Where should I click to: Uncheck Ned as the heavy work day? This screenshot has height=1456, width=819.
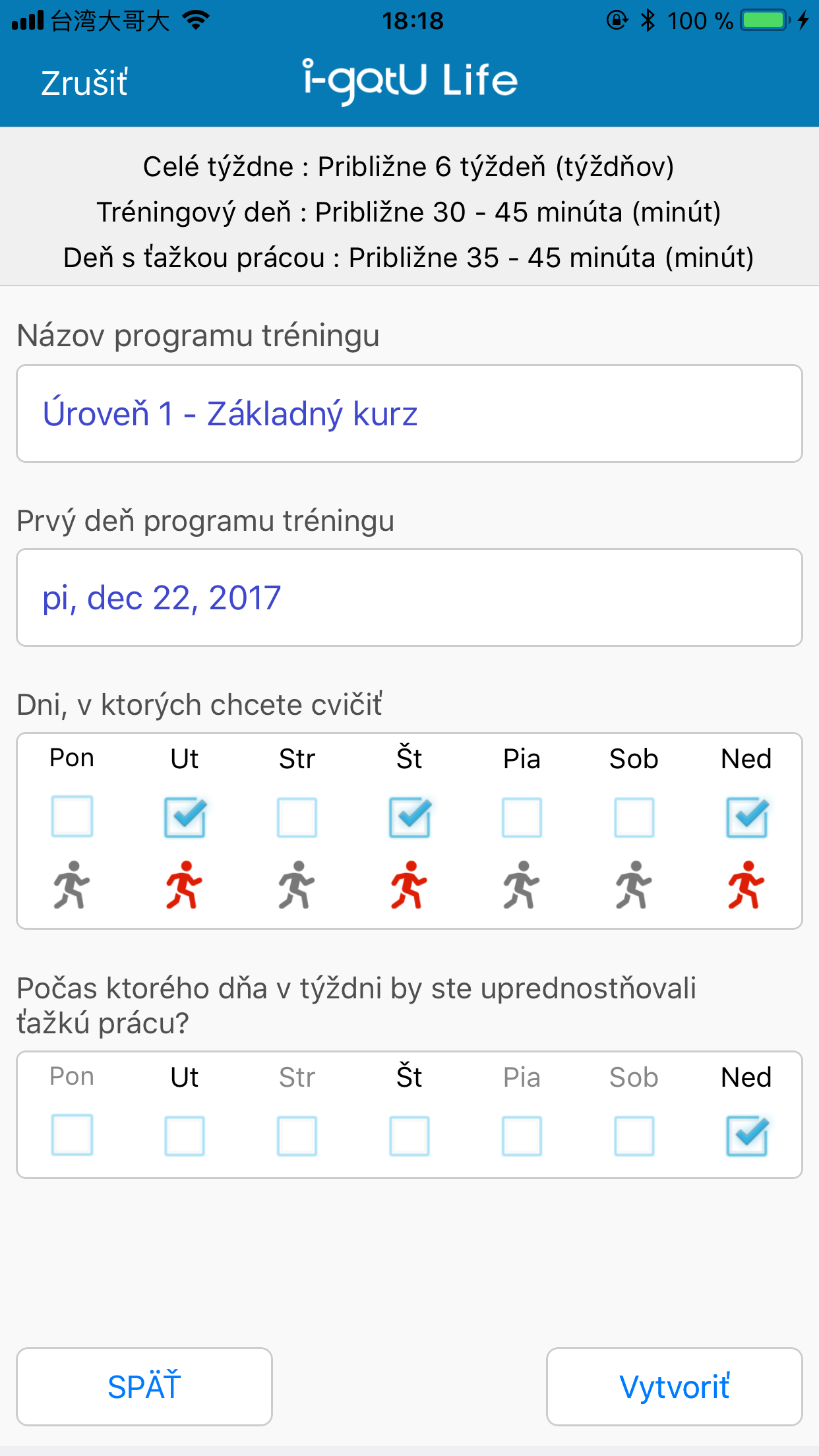tap(746, 1136)
